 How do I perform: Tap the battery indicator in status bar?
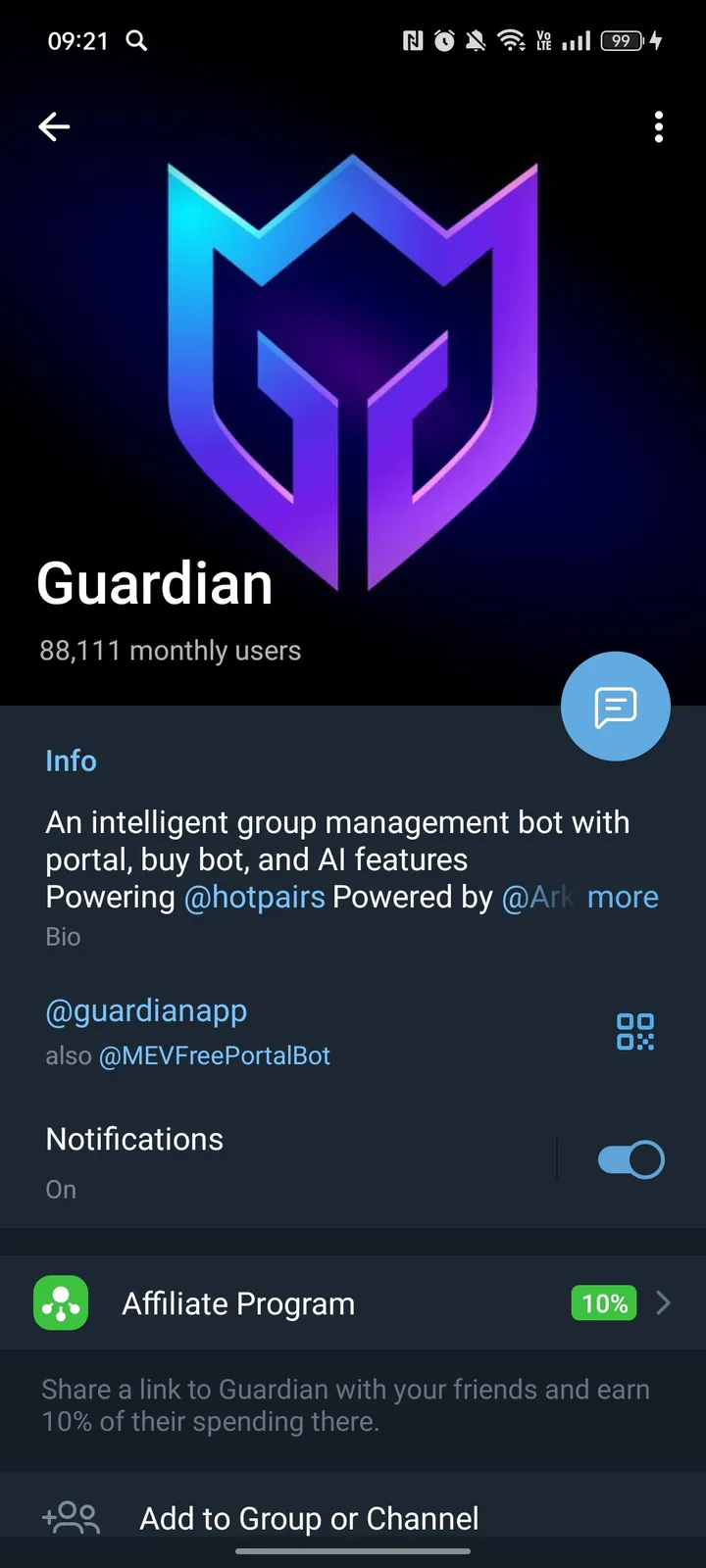pos(623,41)
